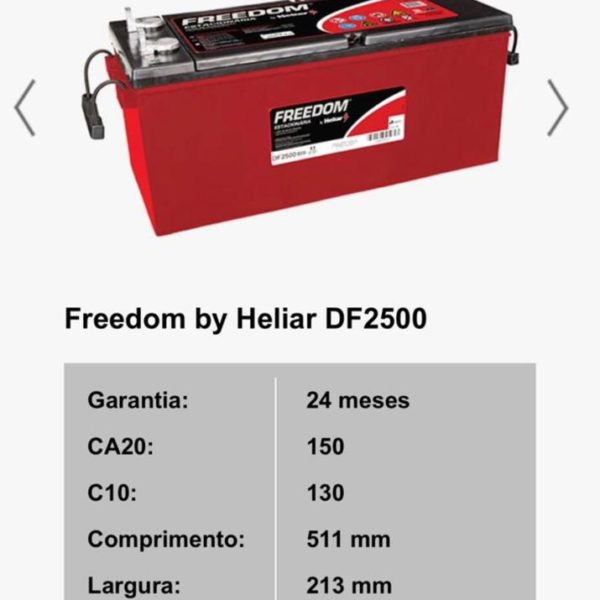Show the previous product image
The width and height of the screenshot is (600, 600).
click(25, 108)
